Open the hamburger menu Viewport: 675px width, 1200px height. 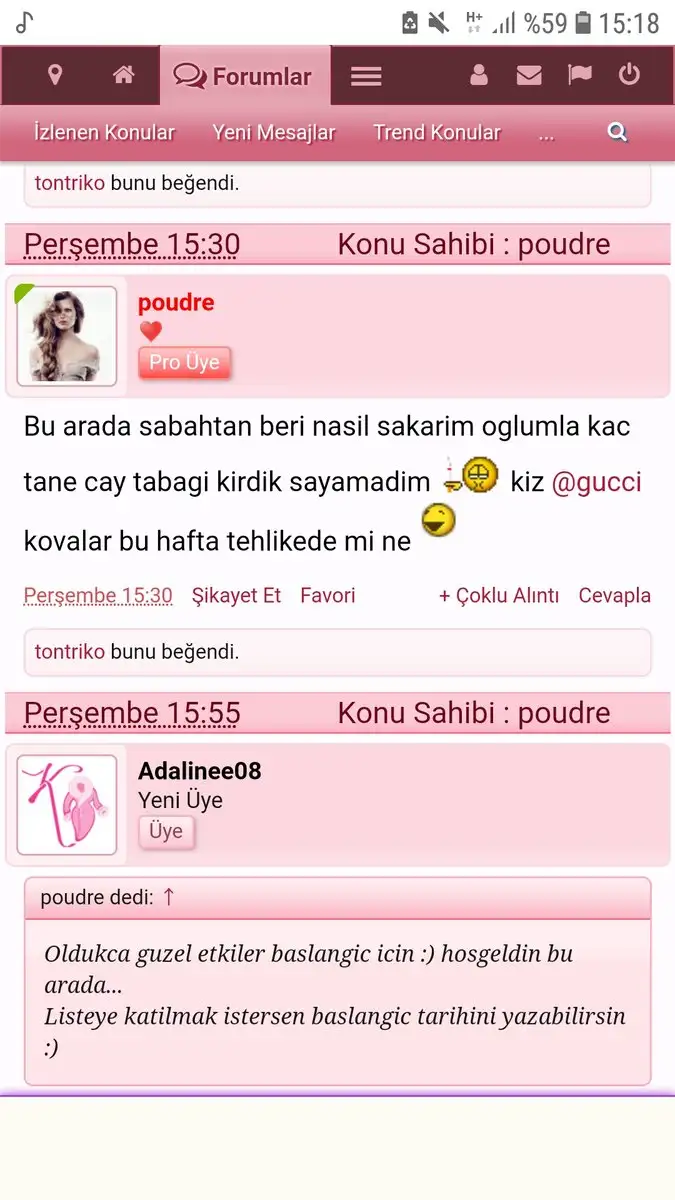pyautogui.click(x=366, y=76)
